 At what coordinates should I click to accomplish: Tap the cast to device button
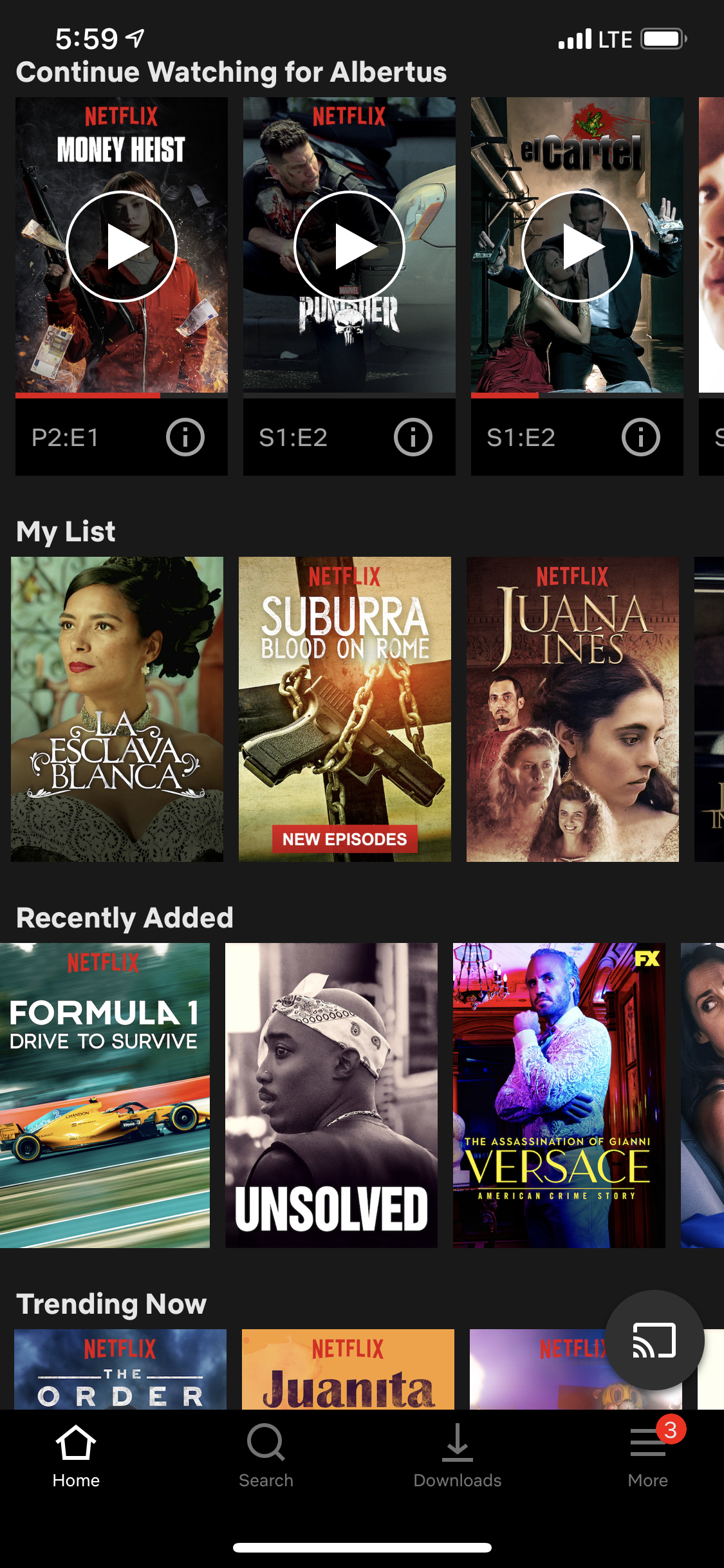pos(654,1340)
